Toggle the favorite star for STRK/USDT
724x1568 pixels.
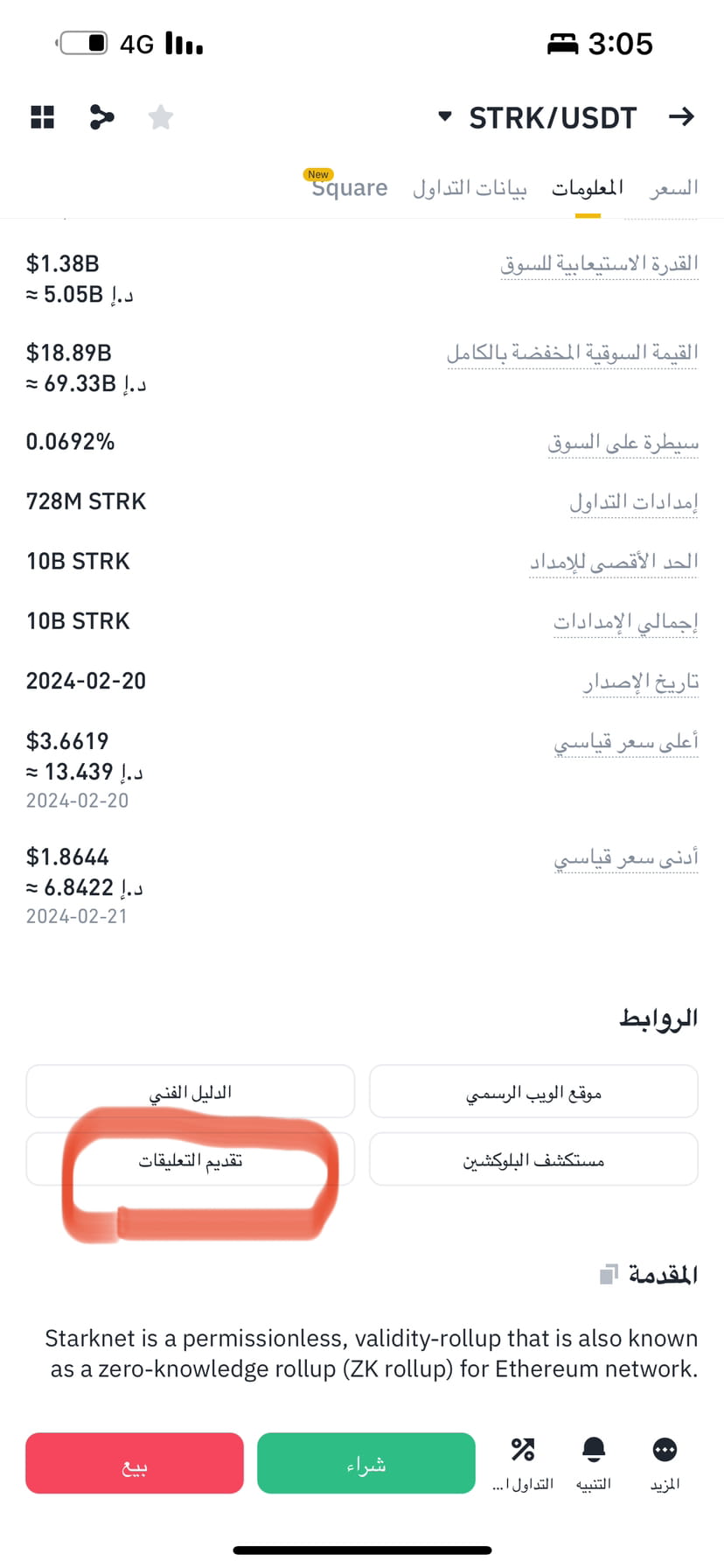160,116
